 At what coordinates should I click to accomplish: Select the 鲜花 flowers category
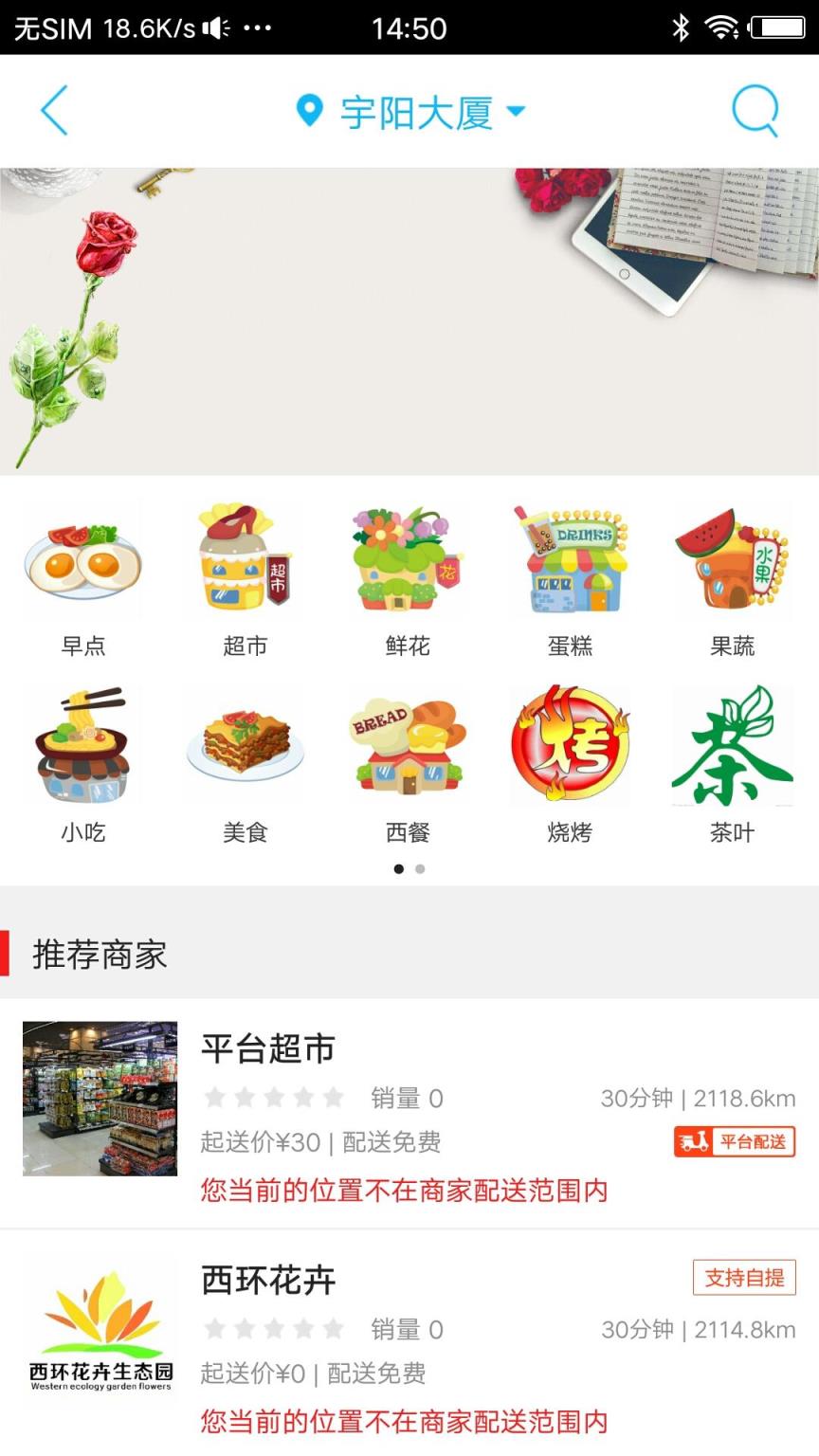pos(408,578)
